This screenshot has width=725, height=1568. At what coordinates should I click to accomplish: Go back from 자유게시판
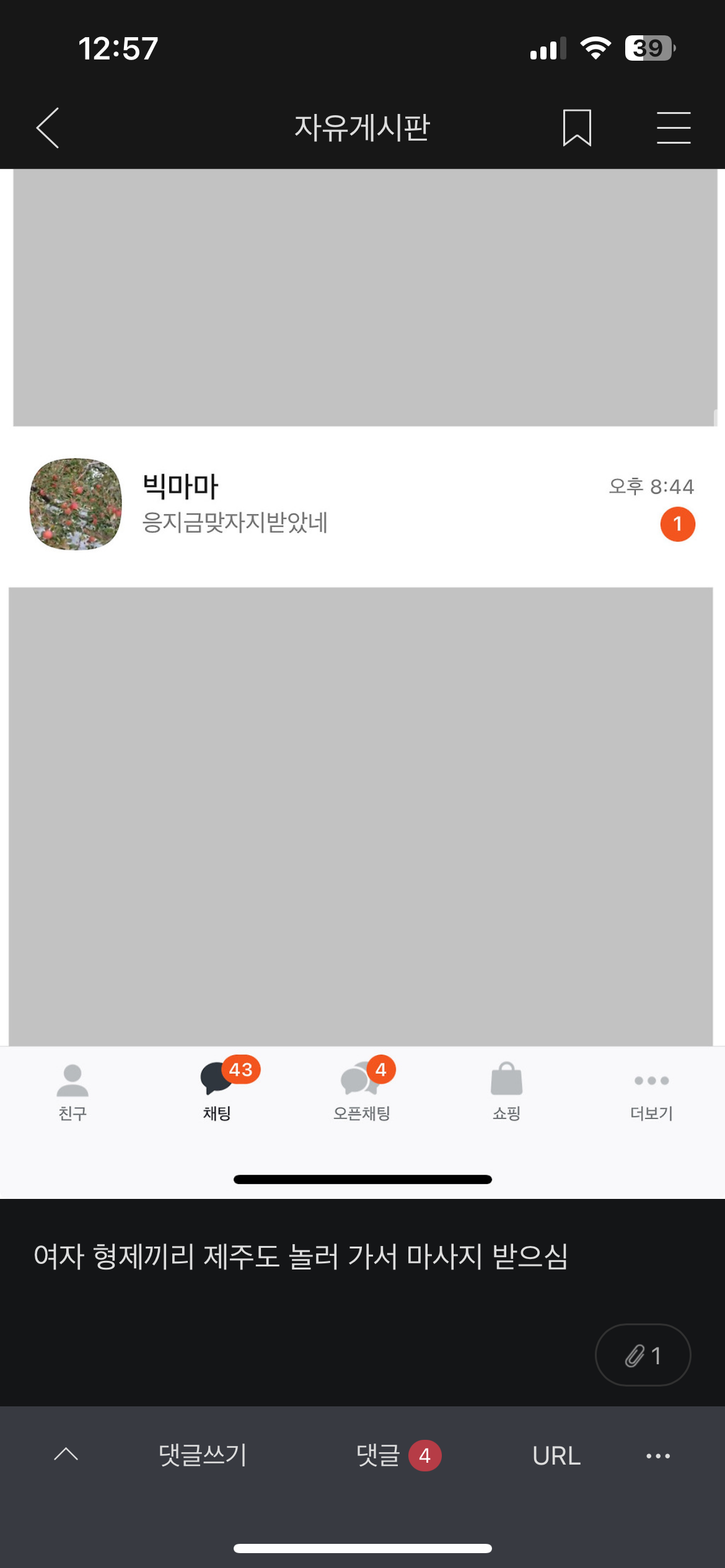tap(48, 128)
